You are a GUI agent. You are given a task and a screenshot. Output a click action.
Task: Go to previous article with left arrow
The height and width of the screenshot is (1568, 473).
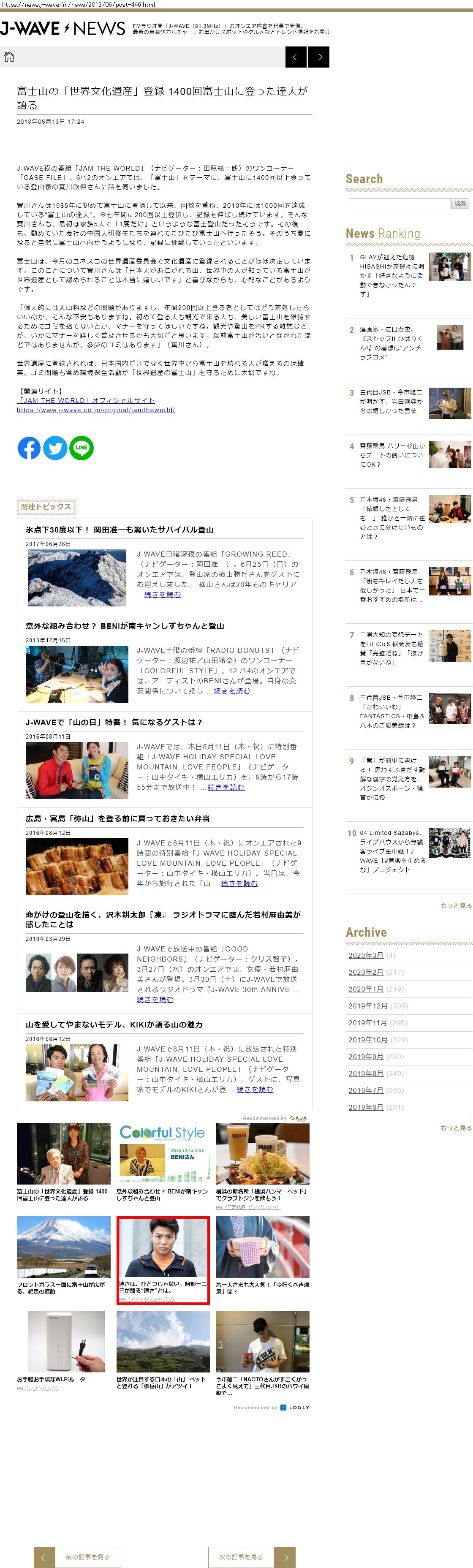pyautogui.click(x=296, y=57)
